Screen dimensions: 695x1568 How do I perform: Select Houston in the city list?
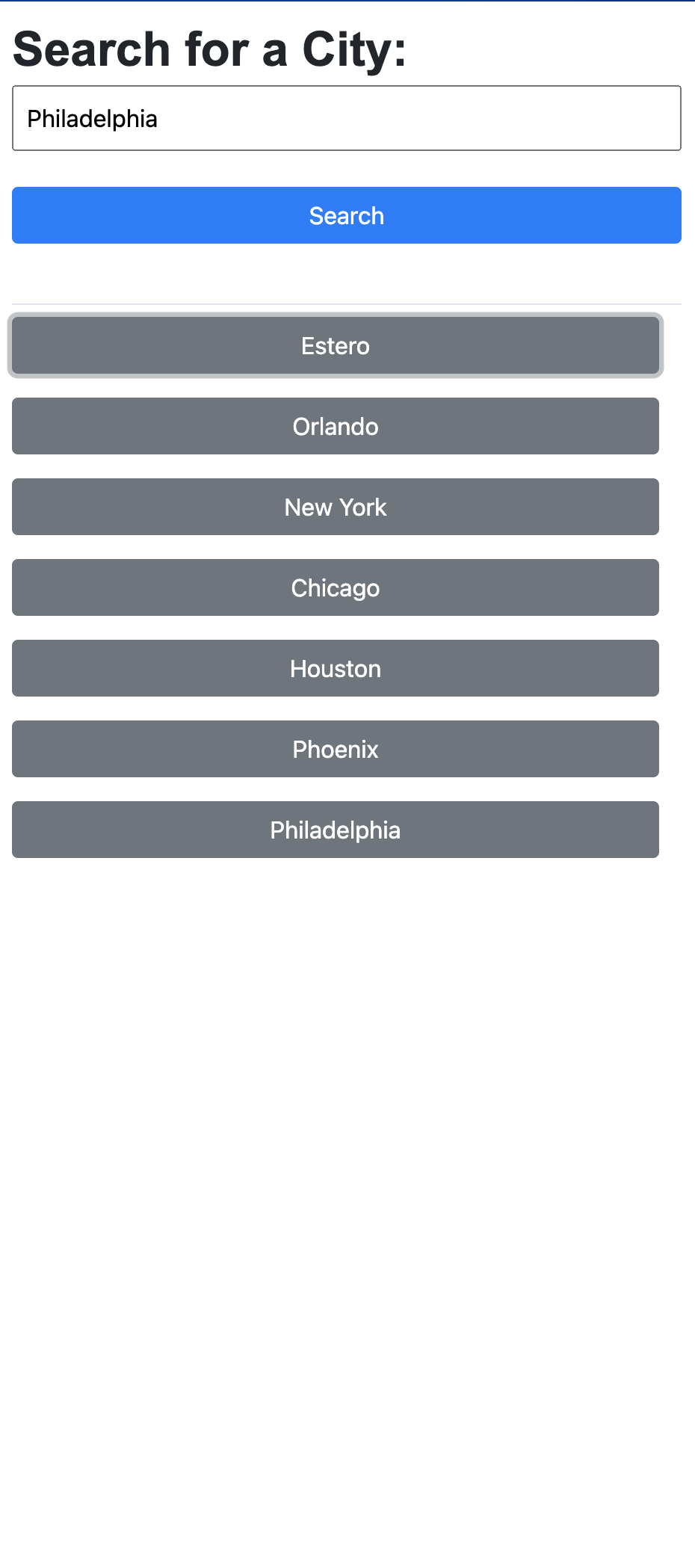(335, 668)
